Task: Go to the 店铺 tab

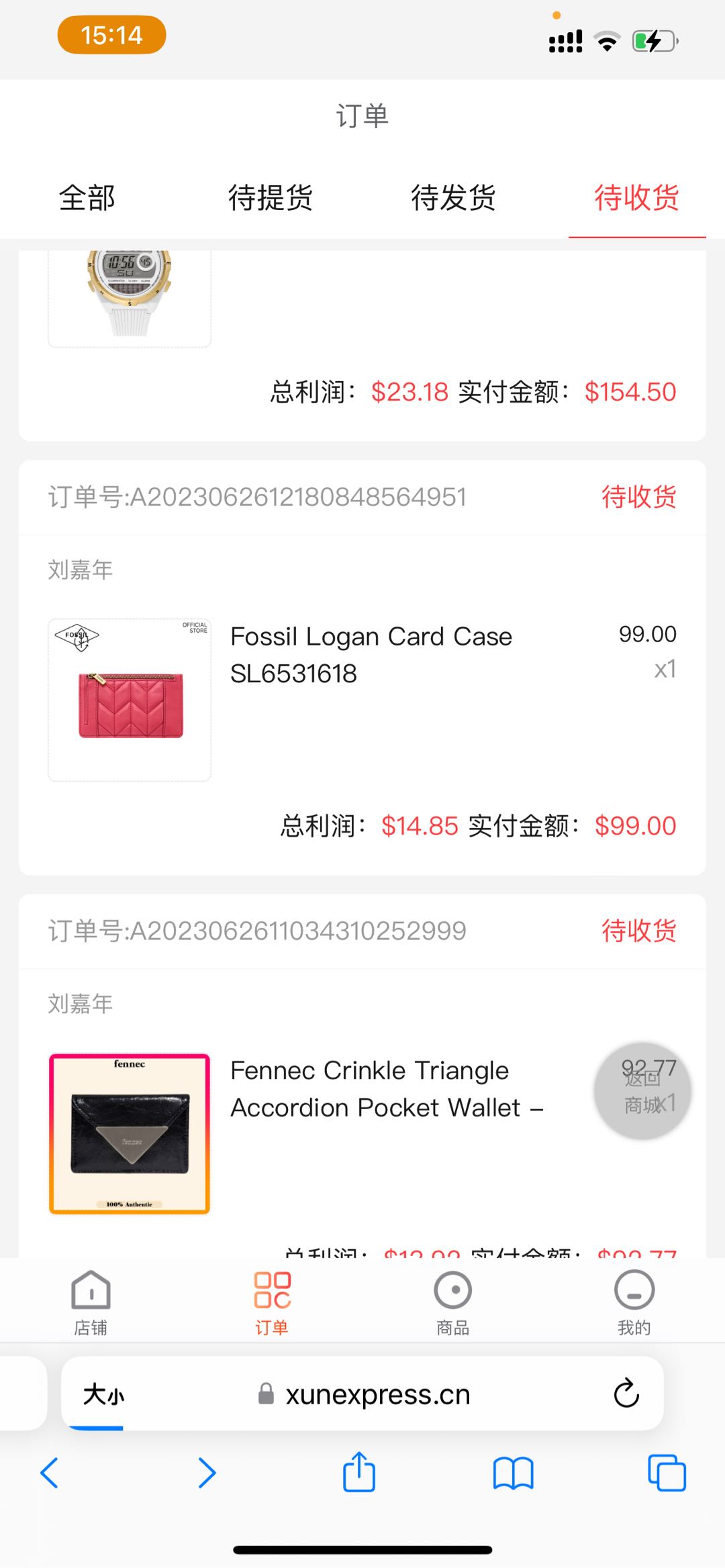Action: click(x=91, y=1302)
